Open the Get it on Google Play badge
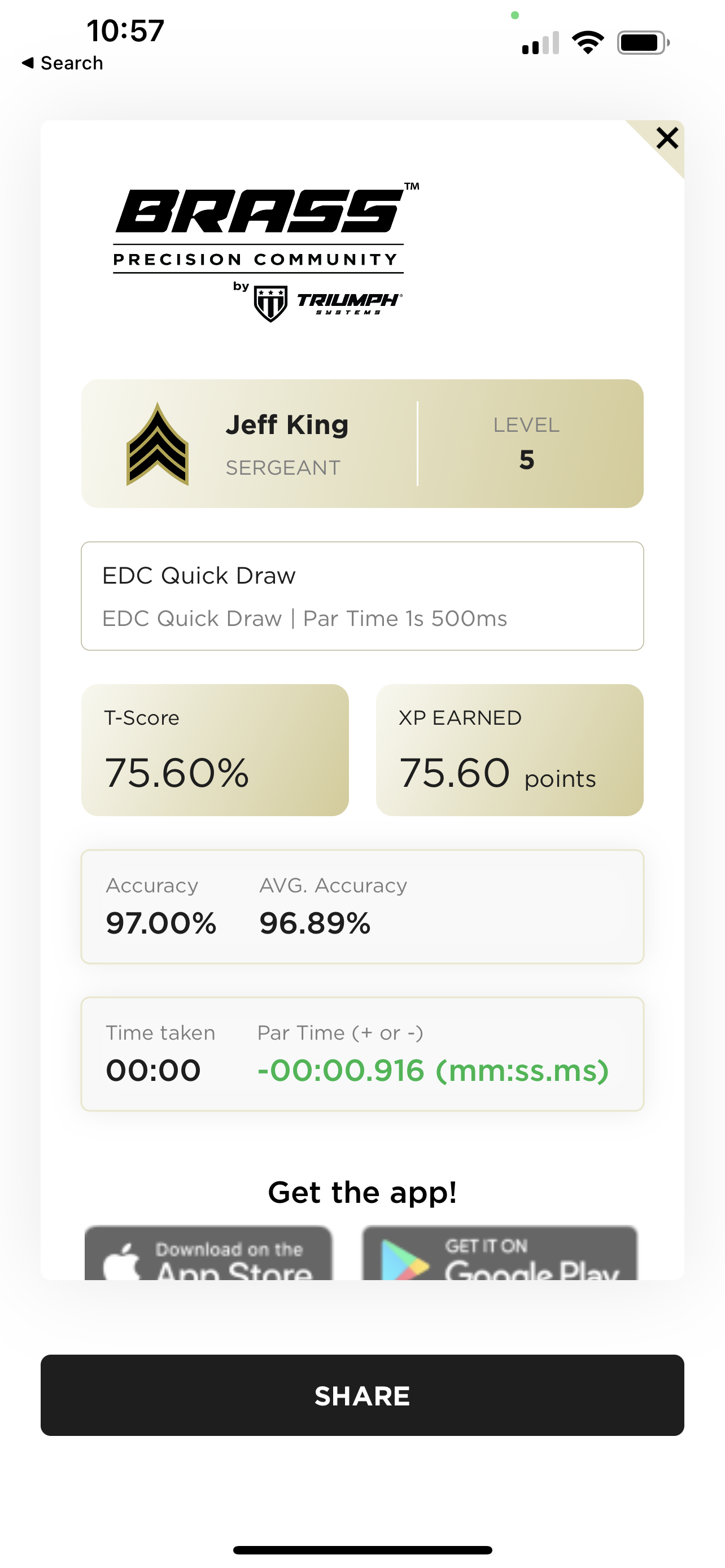 (x=500, y=1253)
